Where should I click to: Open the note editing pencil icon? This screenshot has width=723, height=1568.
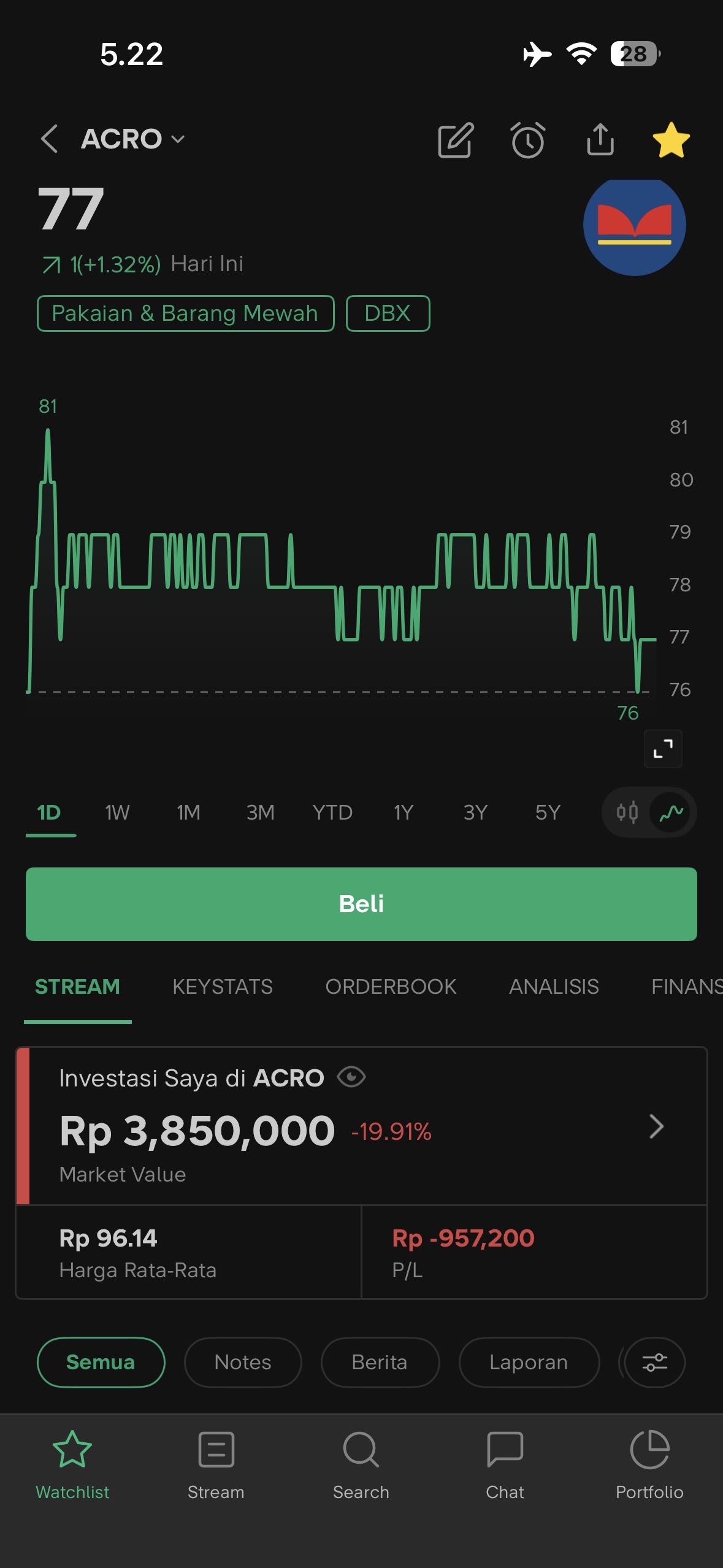[456, 140]
